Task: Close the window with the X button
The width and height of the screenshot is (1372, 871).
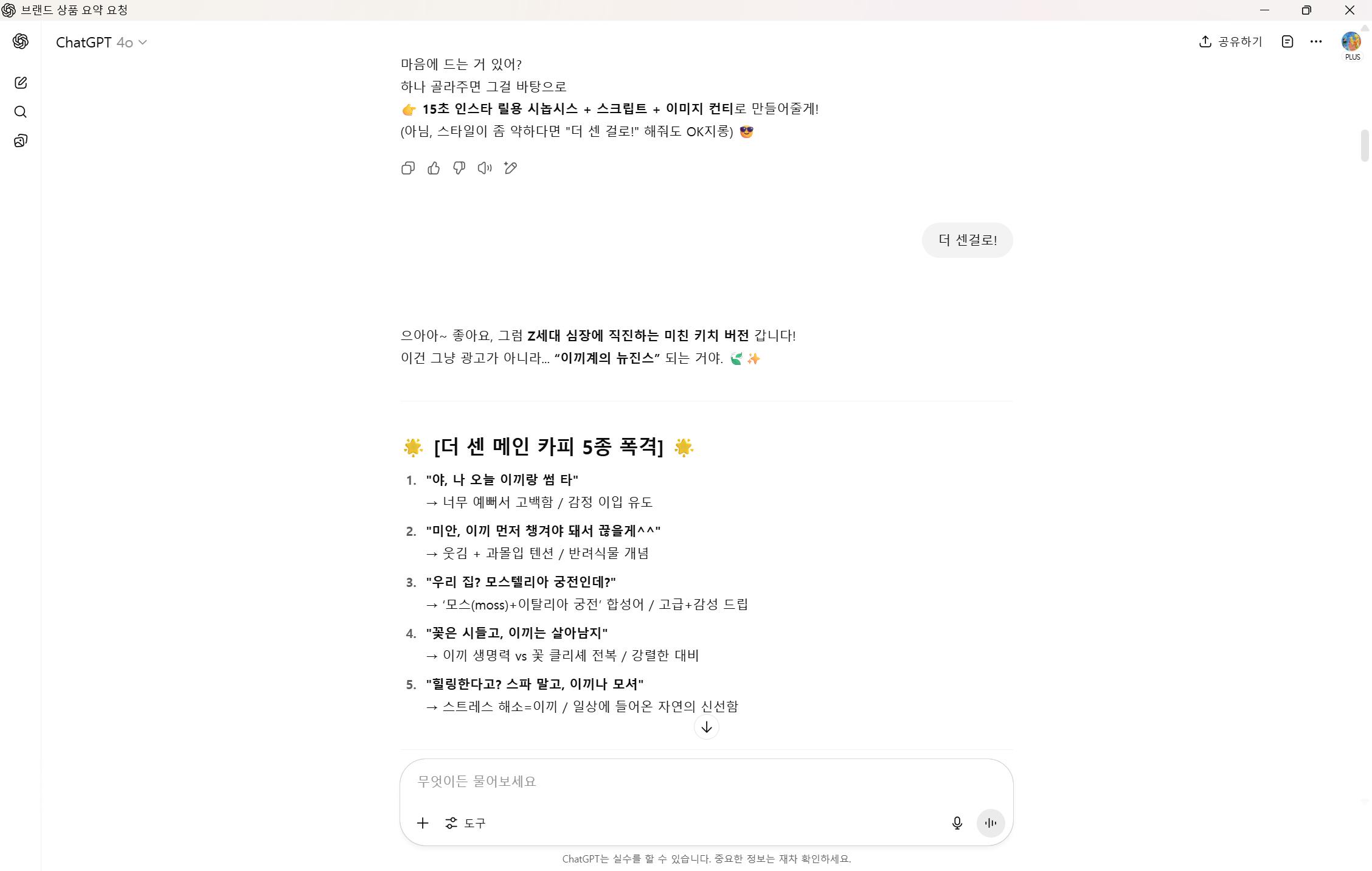Action: 1349,10
